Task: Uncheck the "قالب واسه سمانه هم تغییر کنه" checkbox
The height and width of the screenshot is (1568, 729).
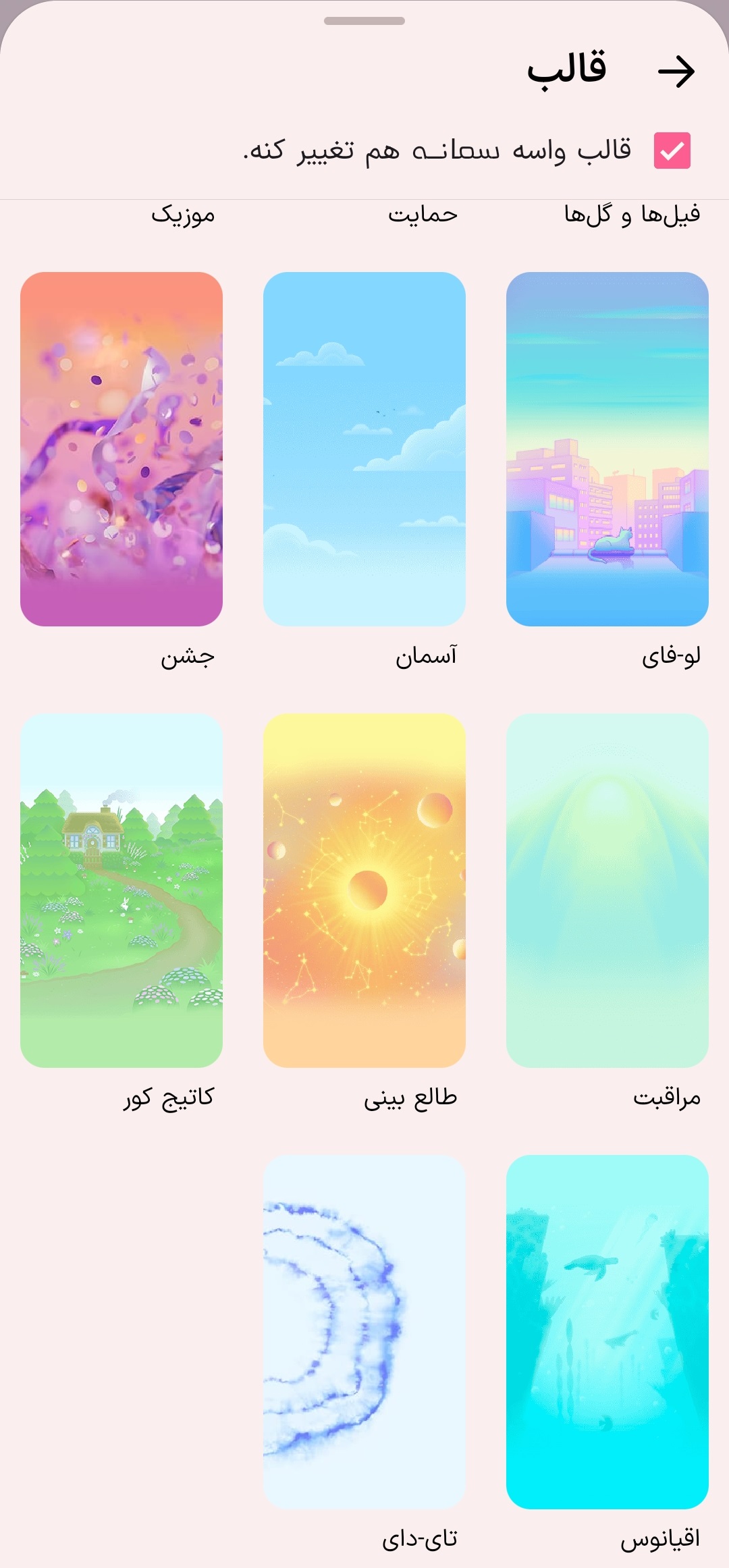Action: click(672, 151)
